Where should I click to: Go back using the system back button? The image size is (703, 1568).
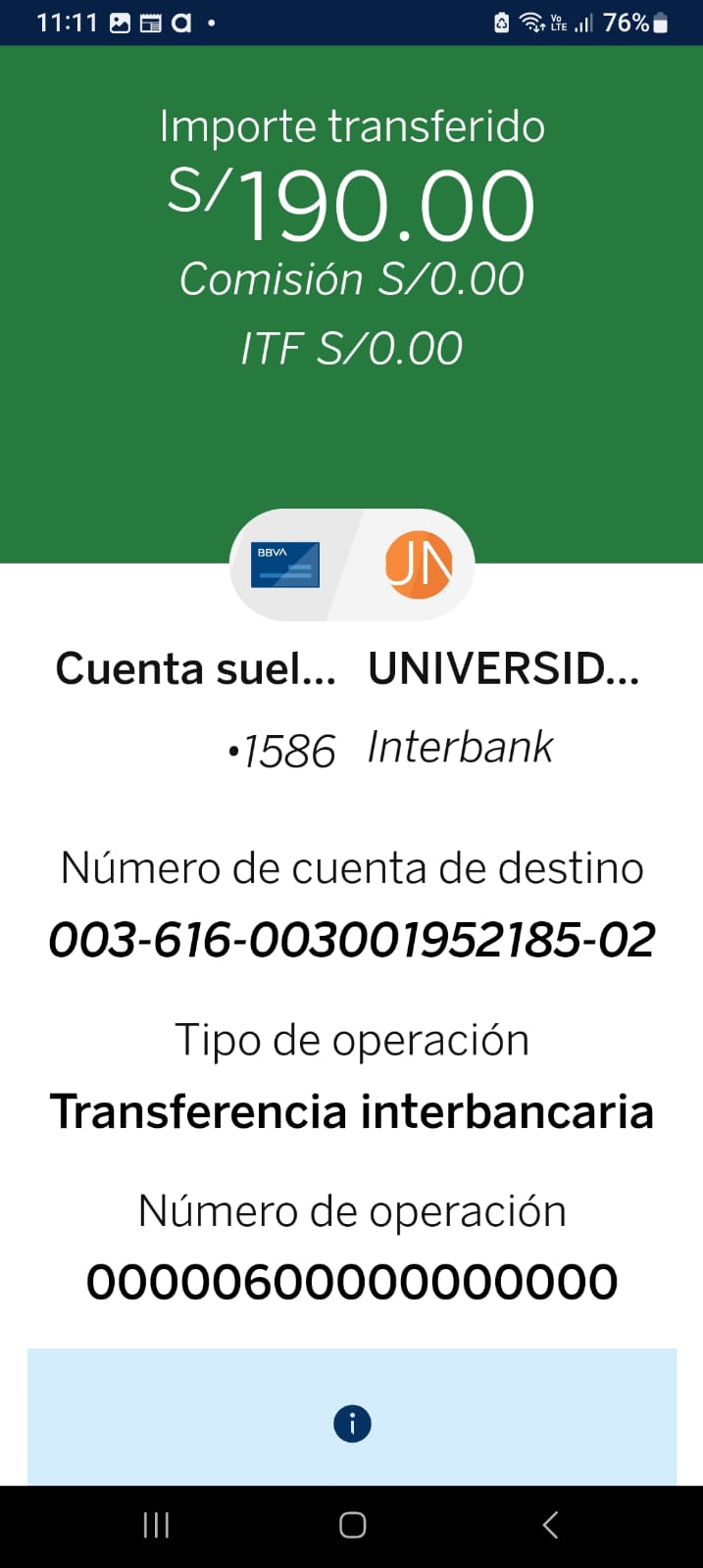coord(550,1525)
